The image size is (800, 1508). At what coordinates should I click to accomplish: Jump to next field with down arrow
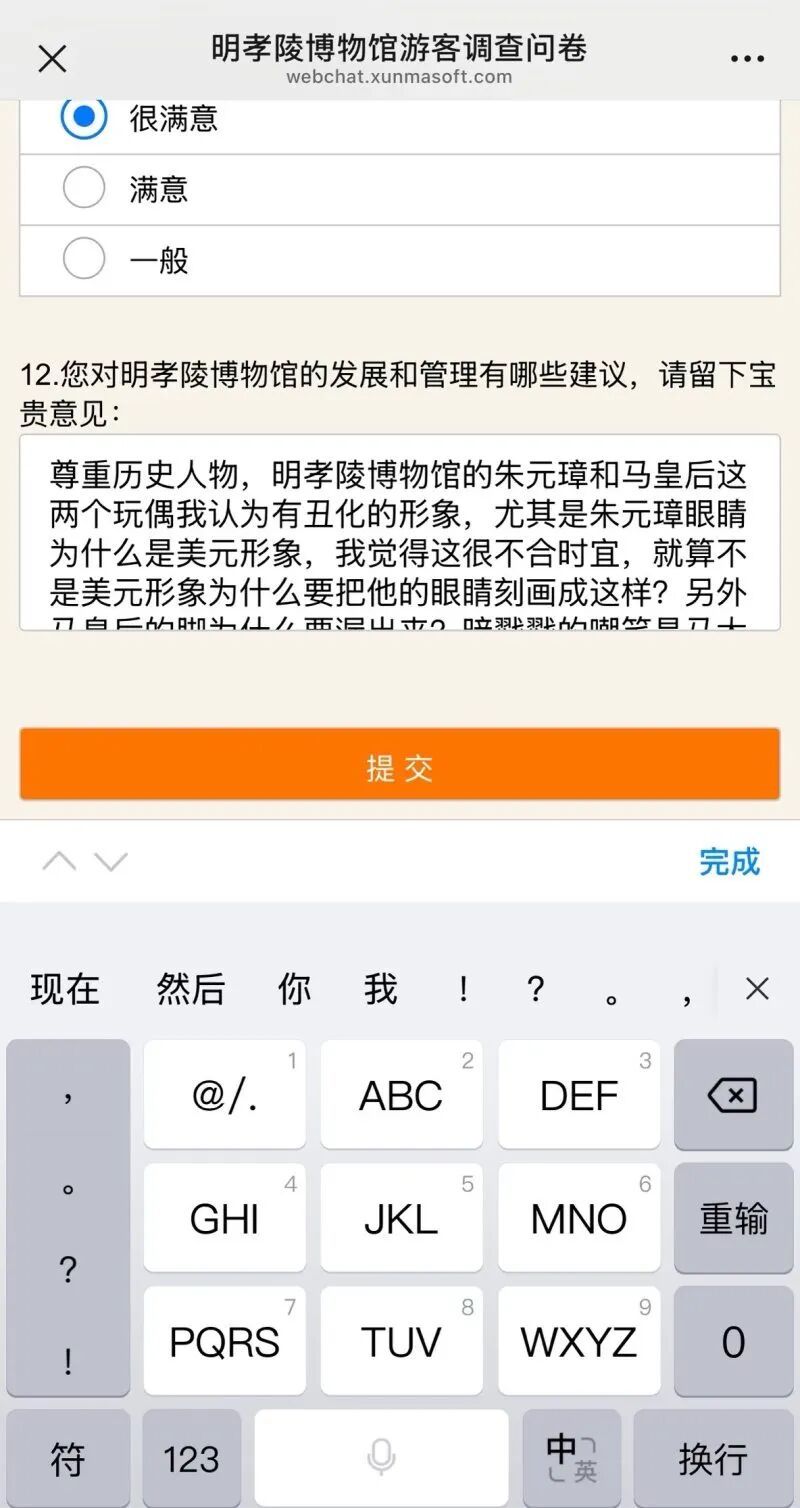[110, 861]
